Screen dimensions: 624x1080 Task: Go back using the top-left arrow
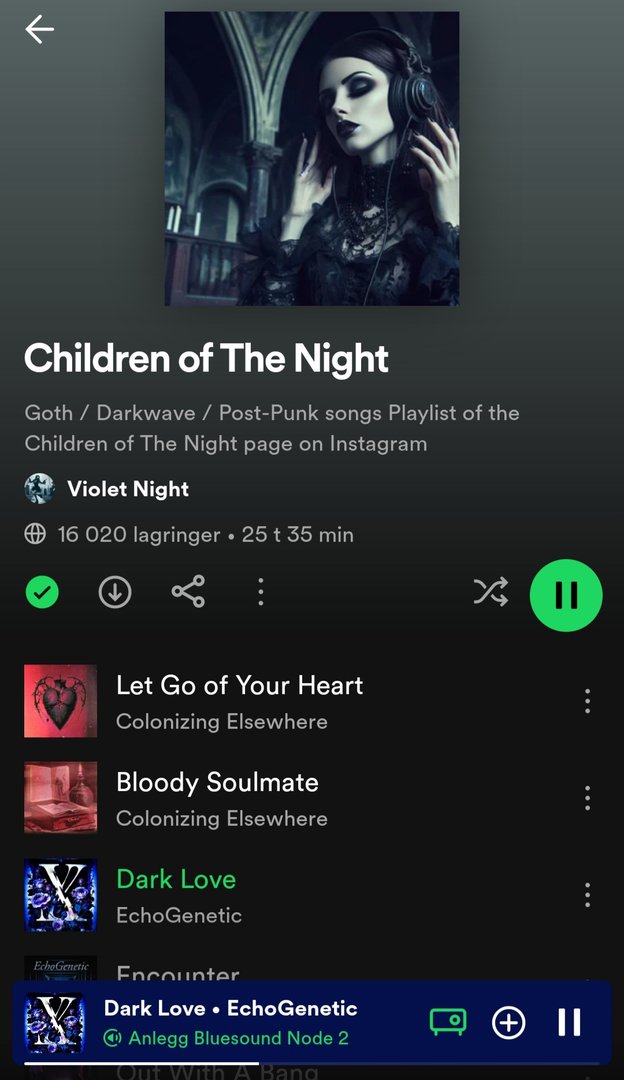40,30
